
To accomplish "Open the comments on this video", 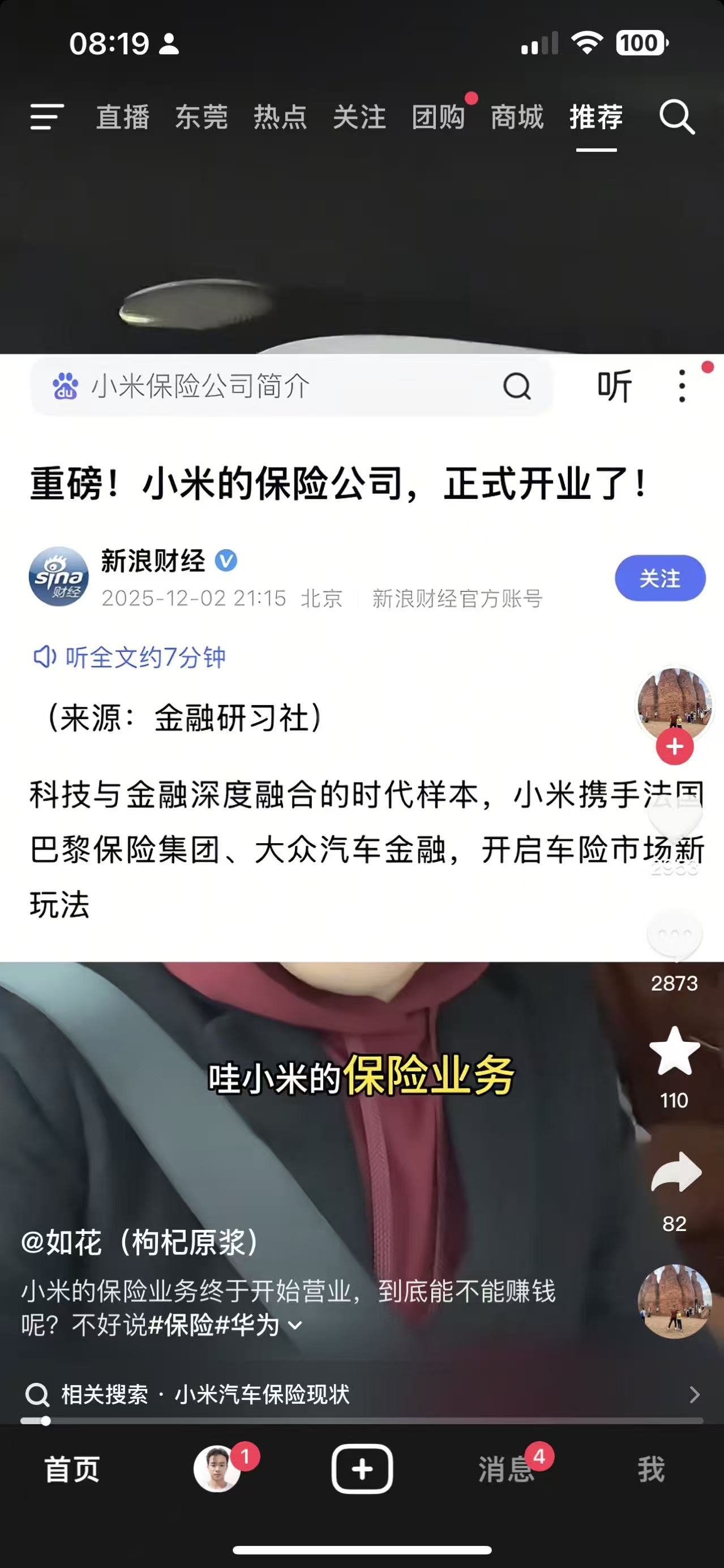I will coord(674,934).
